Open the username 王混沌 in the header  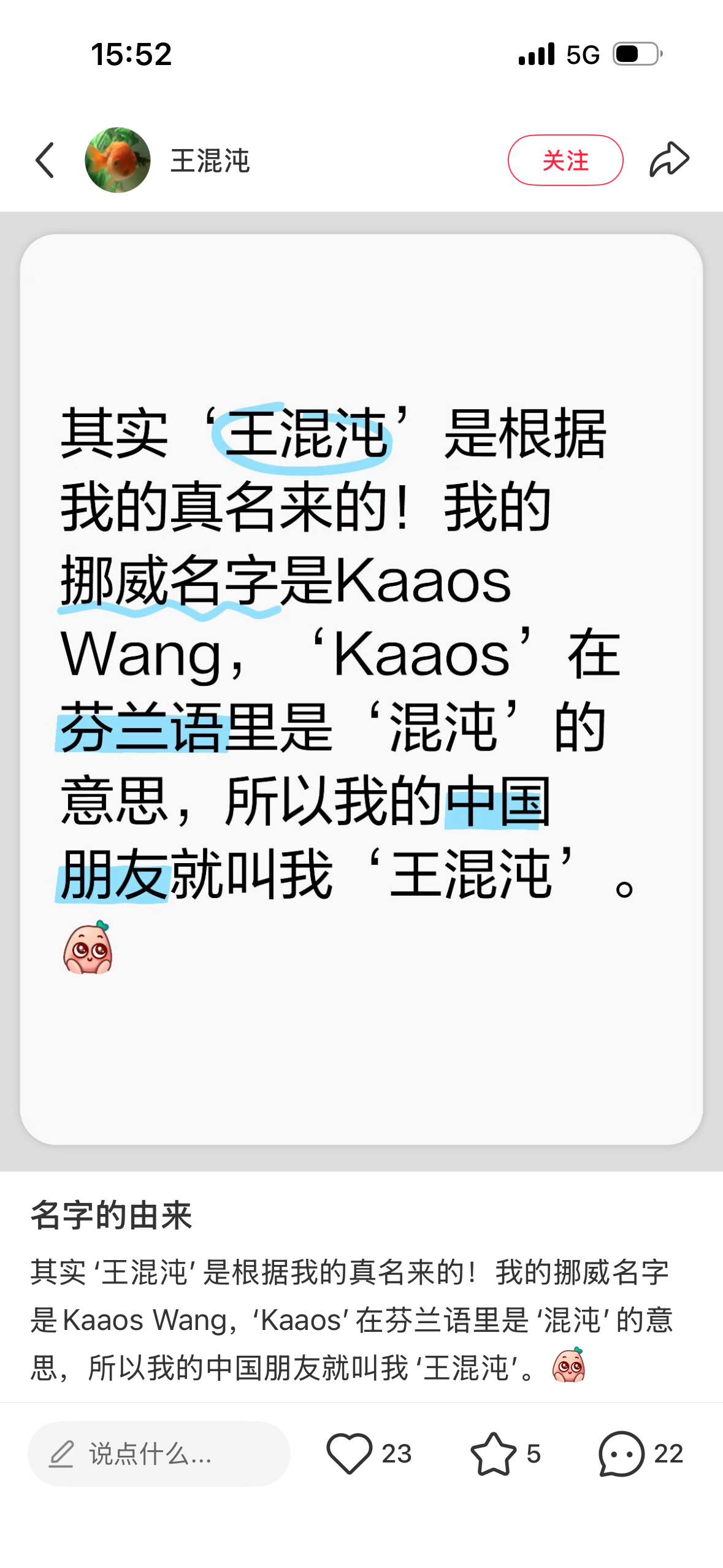pyautogui.click(x=210, y=161)
